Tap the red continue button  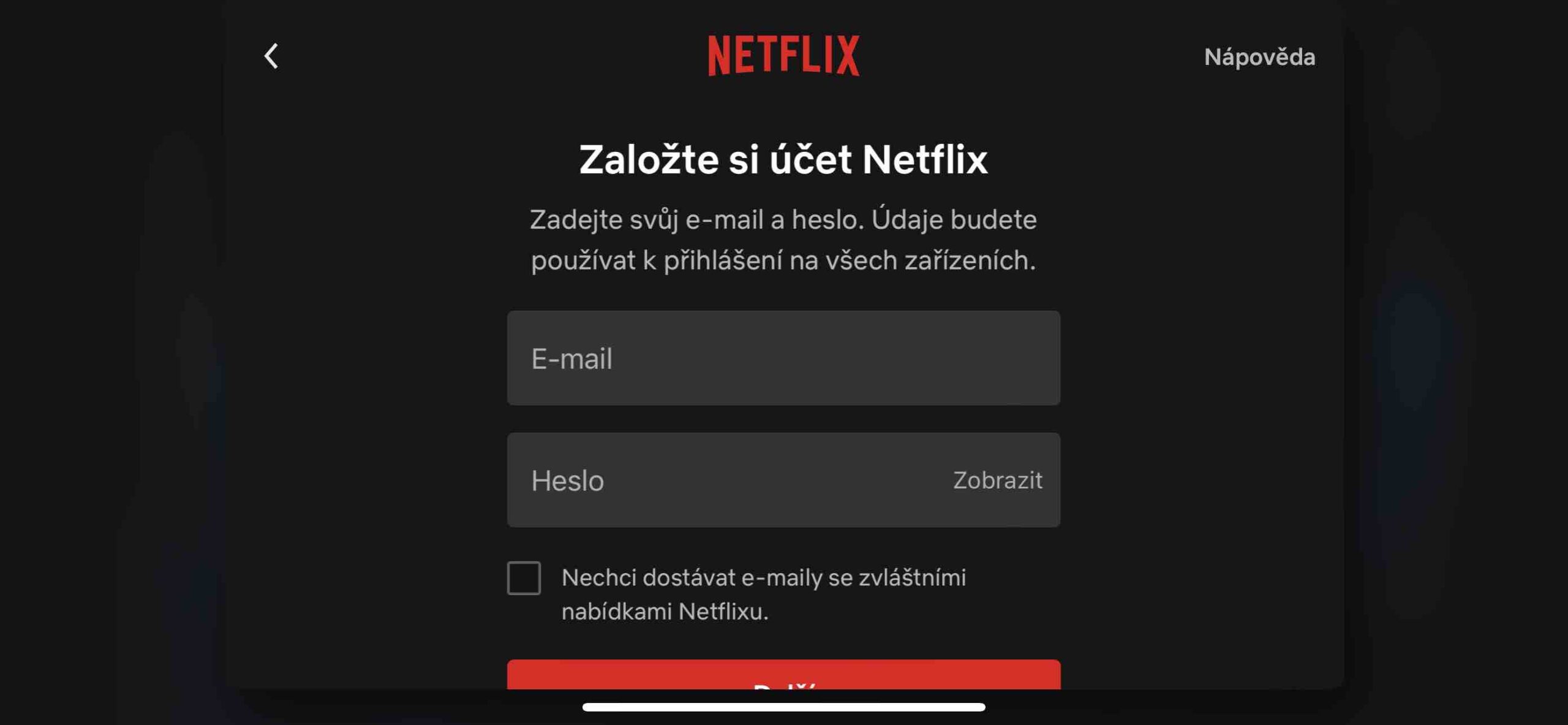click(783, 675)
